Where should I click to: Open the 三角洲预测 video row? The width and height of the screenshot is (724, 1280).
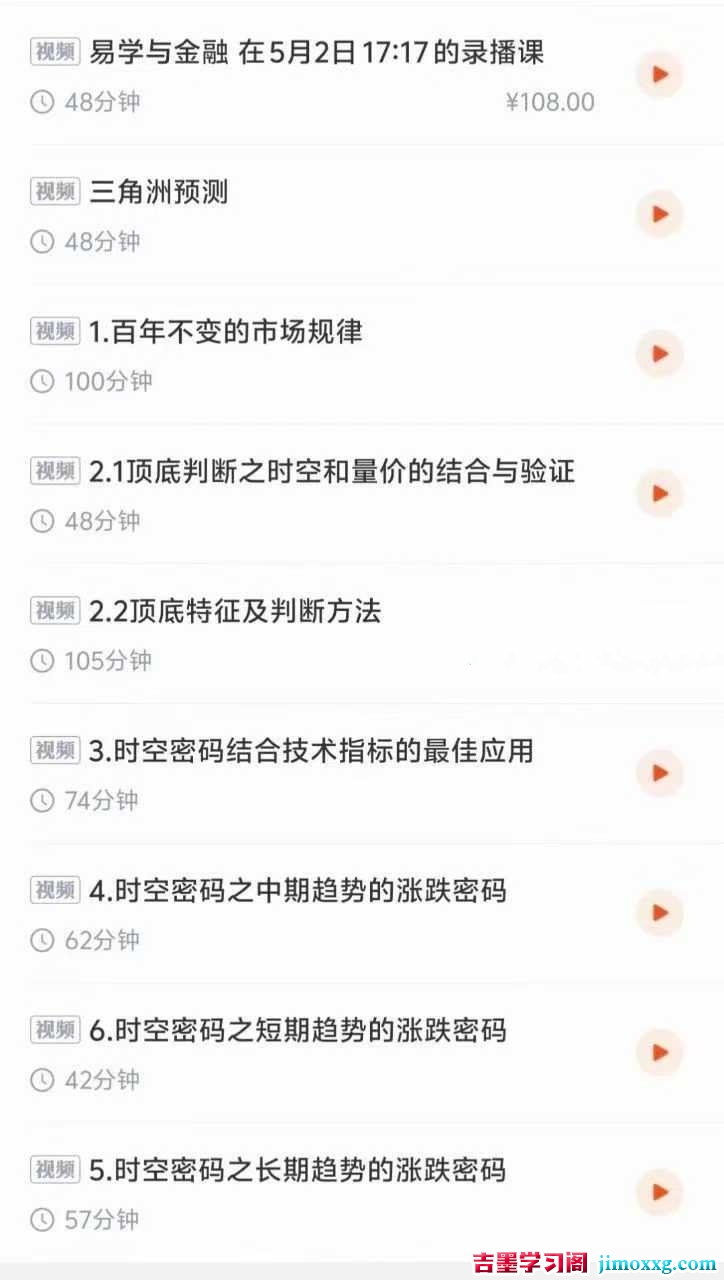[x=159, y=191]
